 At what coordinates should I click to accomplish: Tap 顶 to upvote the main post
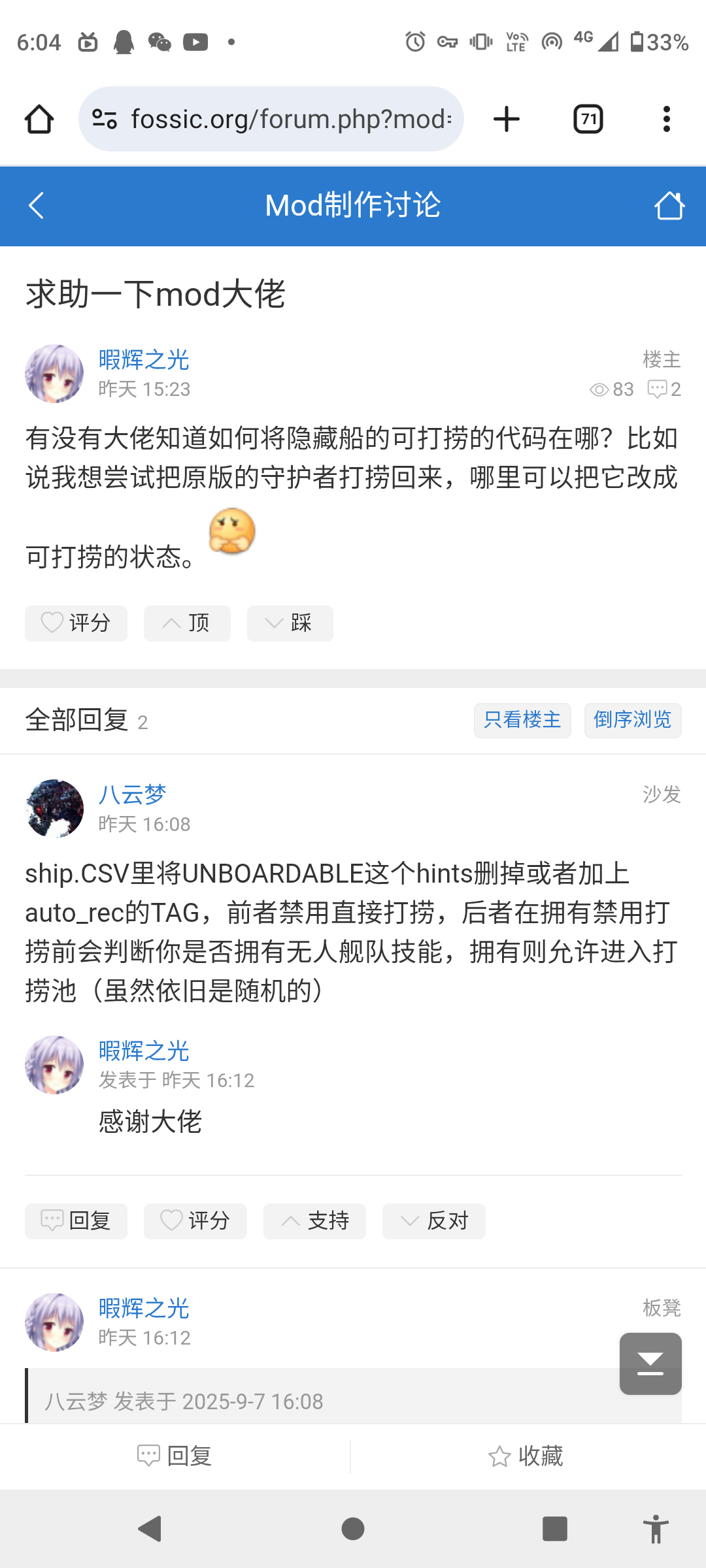click(x=186, y=623)
